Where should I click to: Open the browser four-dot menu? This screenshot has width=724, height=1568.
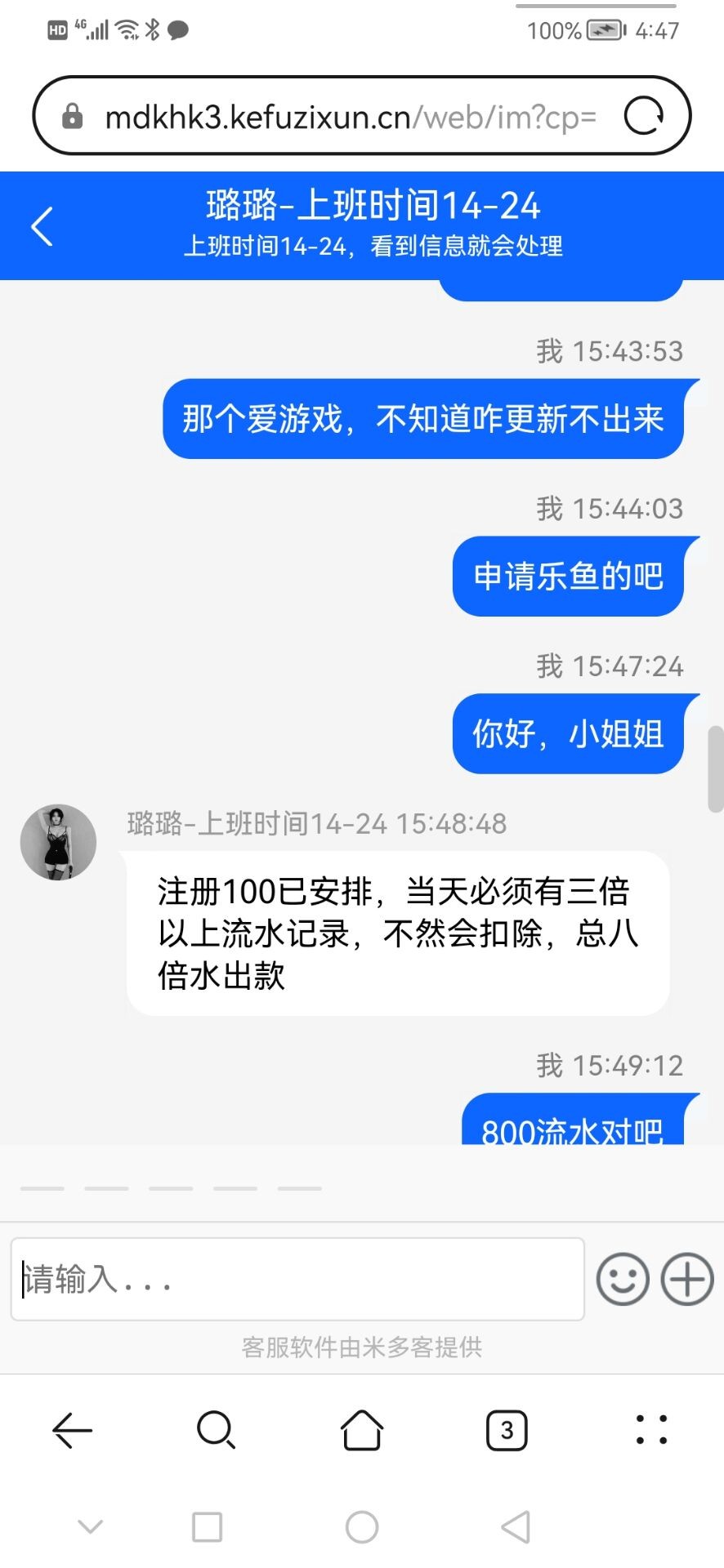point(651,1431)
